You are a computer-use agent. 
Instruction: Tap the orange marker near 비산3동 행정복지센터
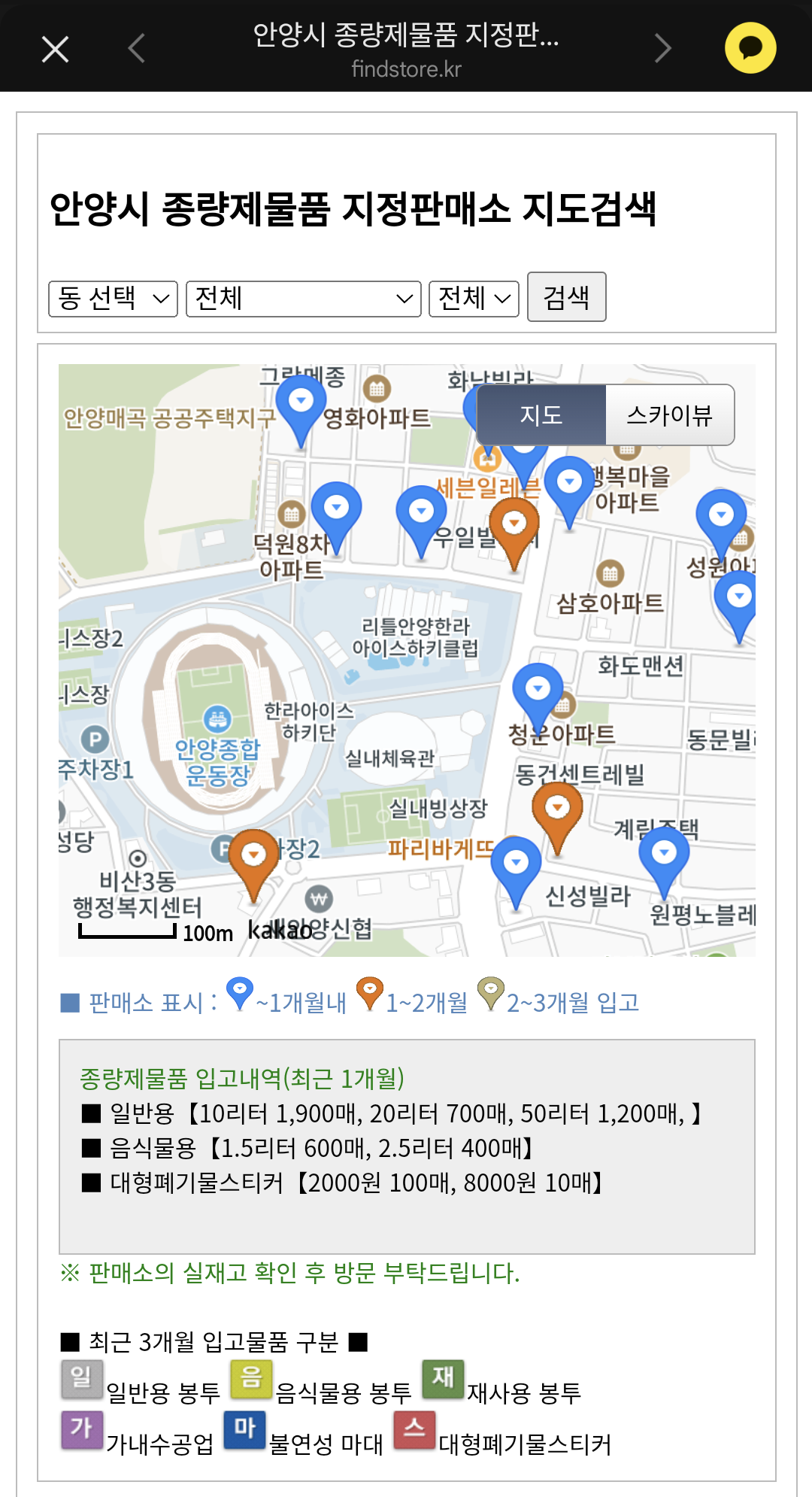pos(253,858)
